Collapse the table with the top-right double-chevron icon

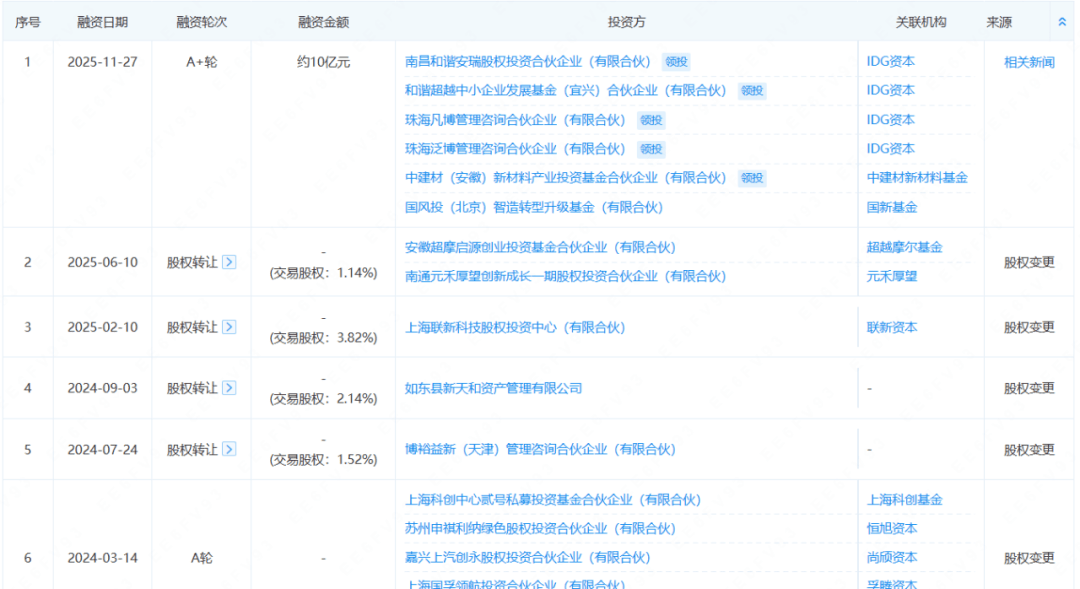(1062, 21)
